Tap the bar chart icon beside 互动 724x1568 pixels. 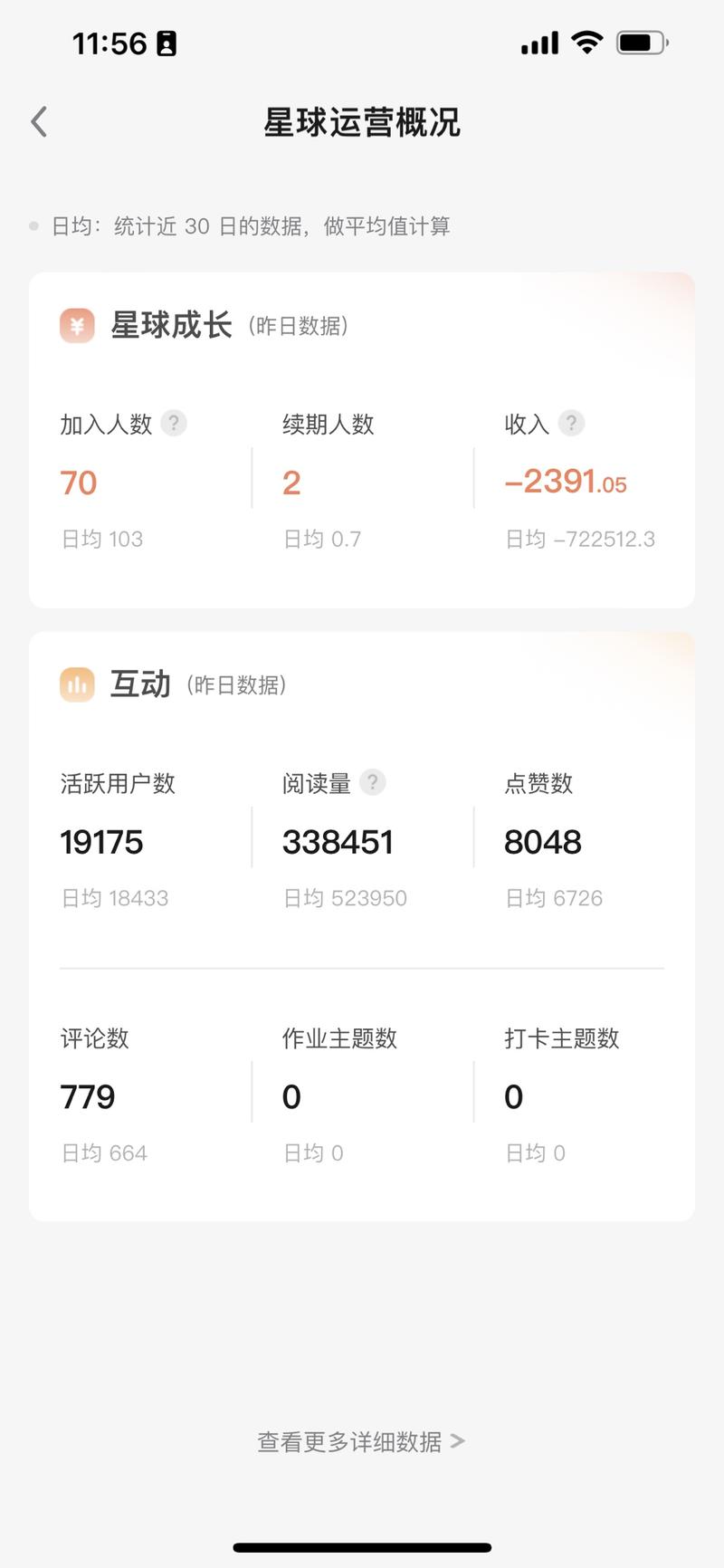(x=77, y=684)
